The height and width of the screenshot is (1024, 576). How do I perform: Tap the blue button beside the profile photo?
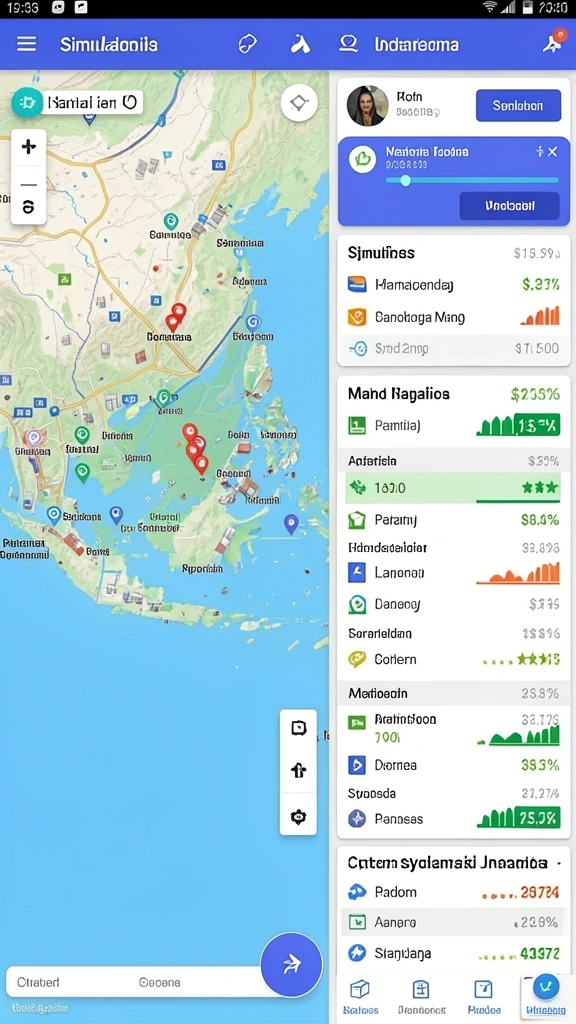(518, 105)
